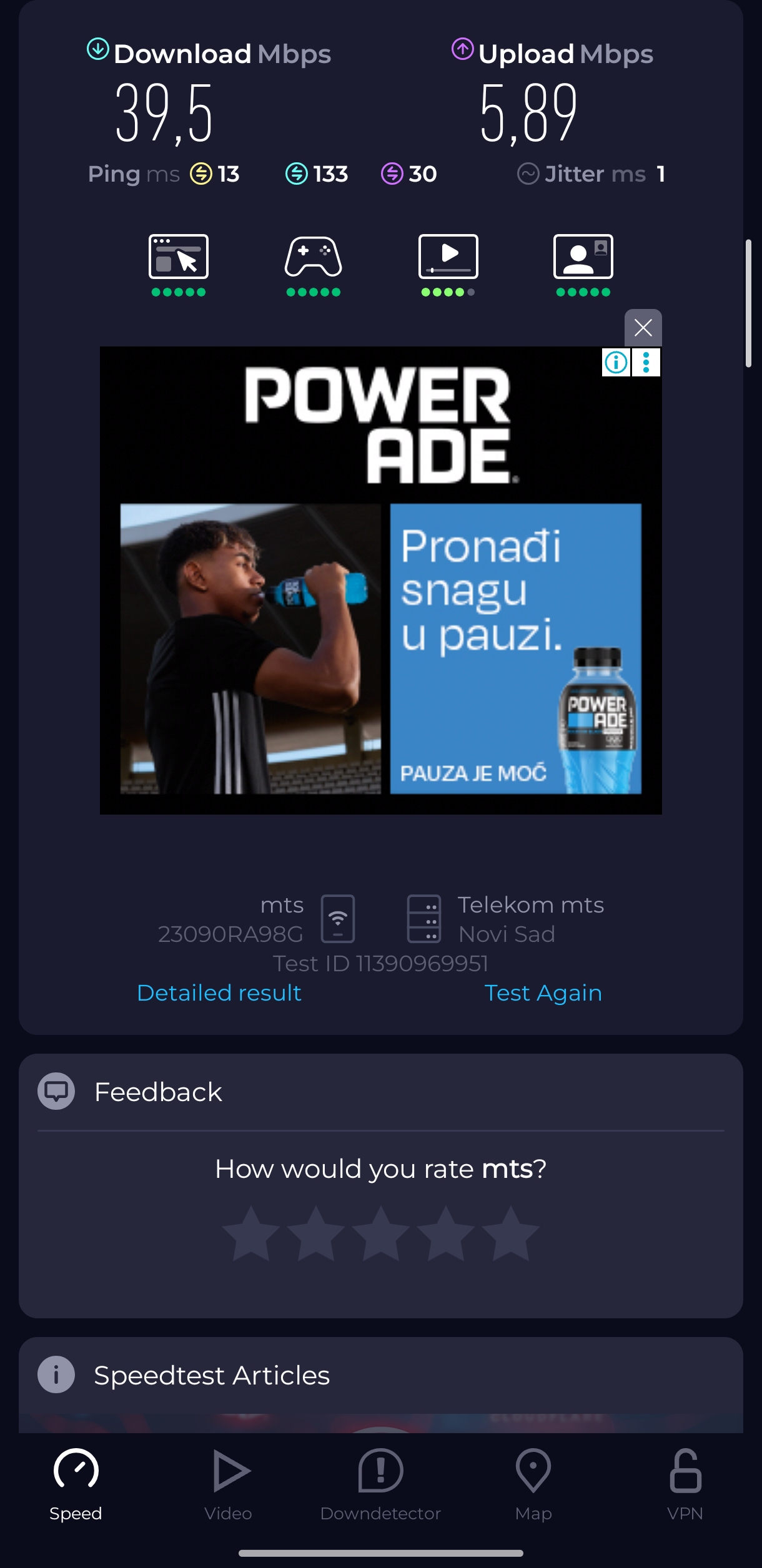The image size is (762, 1568).
Task: Give mts a three-star rating
Action: (381, 1234)
